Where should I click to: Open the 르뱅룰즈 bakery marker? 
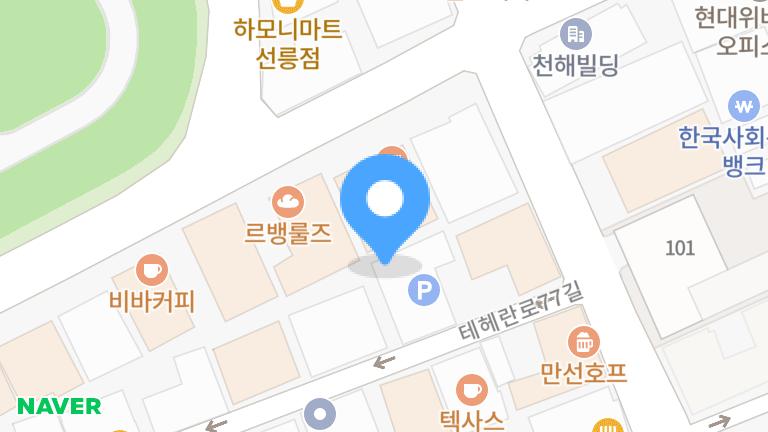tap(288, 202)
